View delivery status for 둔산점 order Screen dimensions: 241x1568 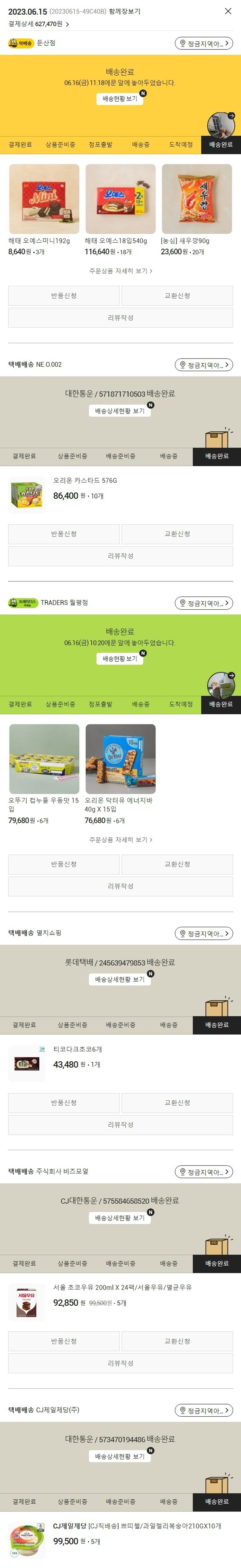coord(120,98)
